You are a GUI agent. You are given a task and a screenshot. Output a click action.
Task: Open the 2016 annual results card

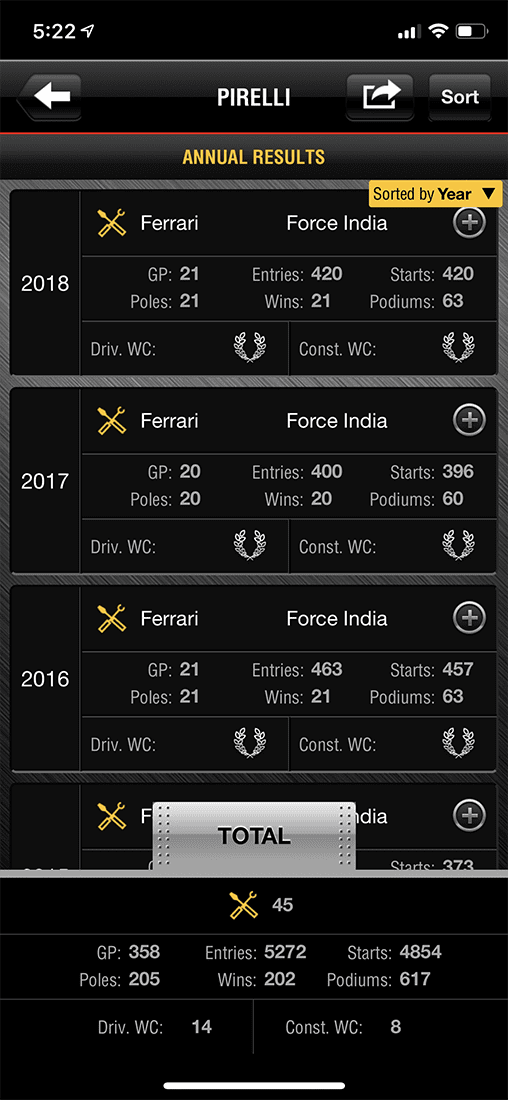[253, 678]
